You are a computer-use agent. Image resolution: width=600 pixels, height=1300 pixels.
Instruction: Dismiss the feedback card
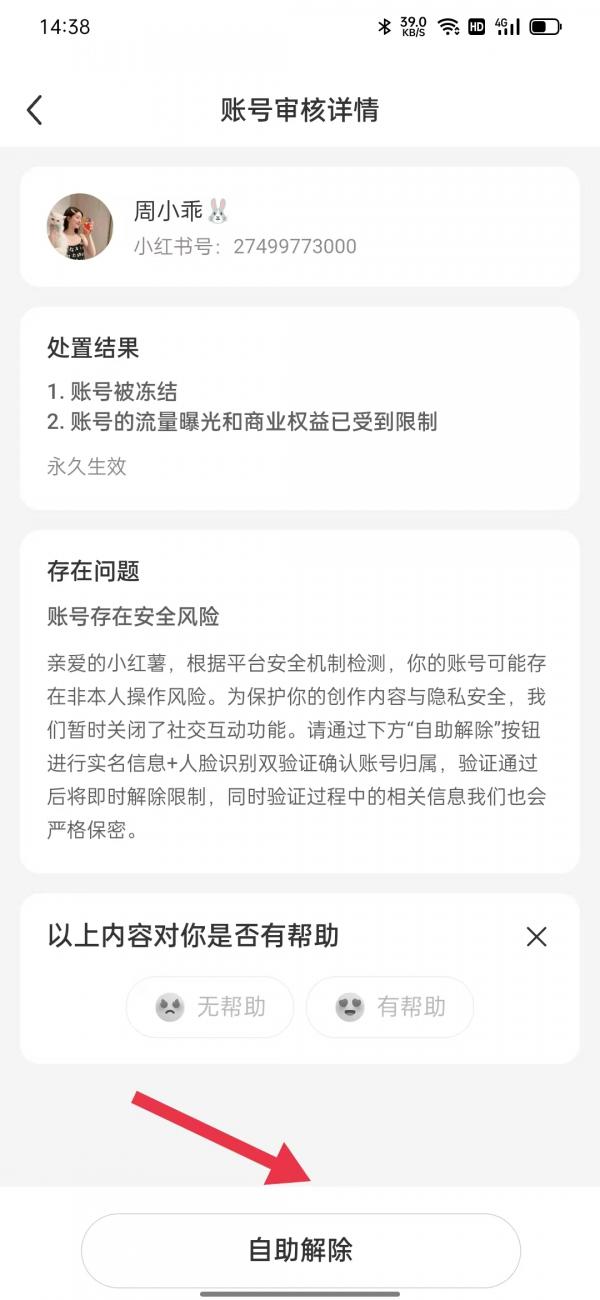(x=537, y=937)
